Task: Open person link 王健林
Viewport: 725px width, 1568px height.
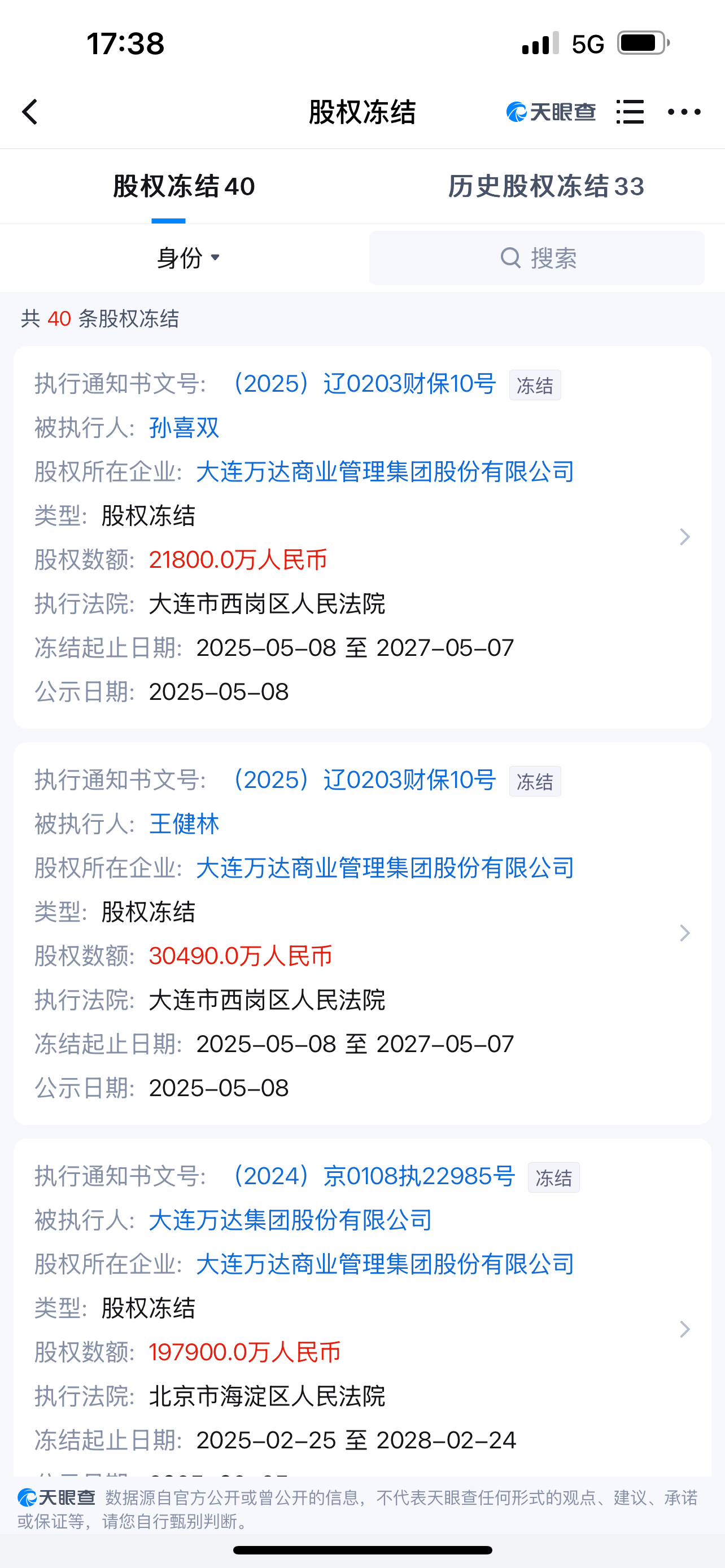Action: click(x=184, y=824)
